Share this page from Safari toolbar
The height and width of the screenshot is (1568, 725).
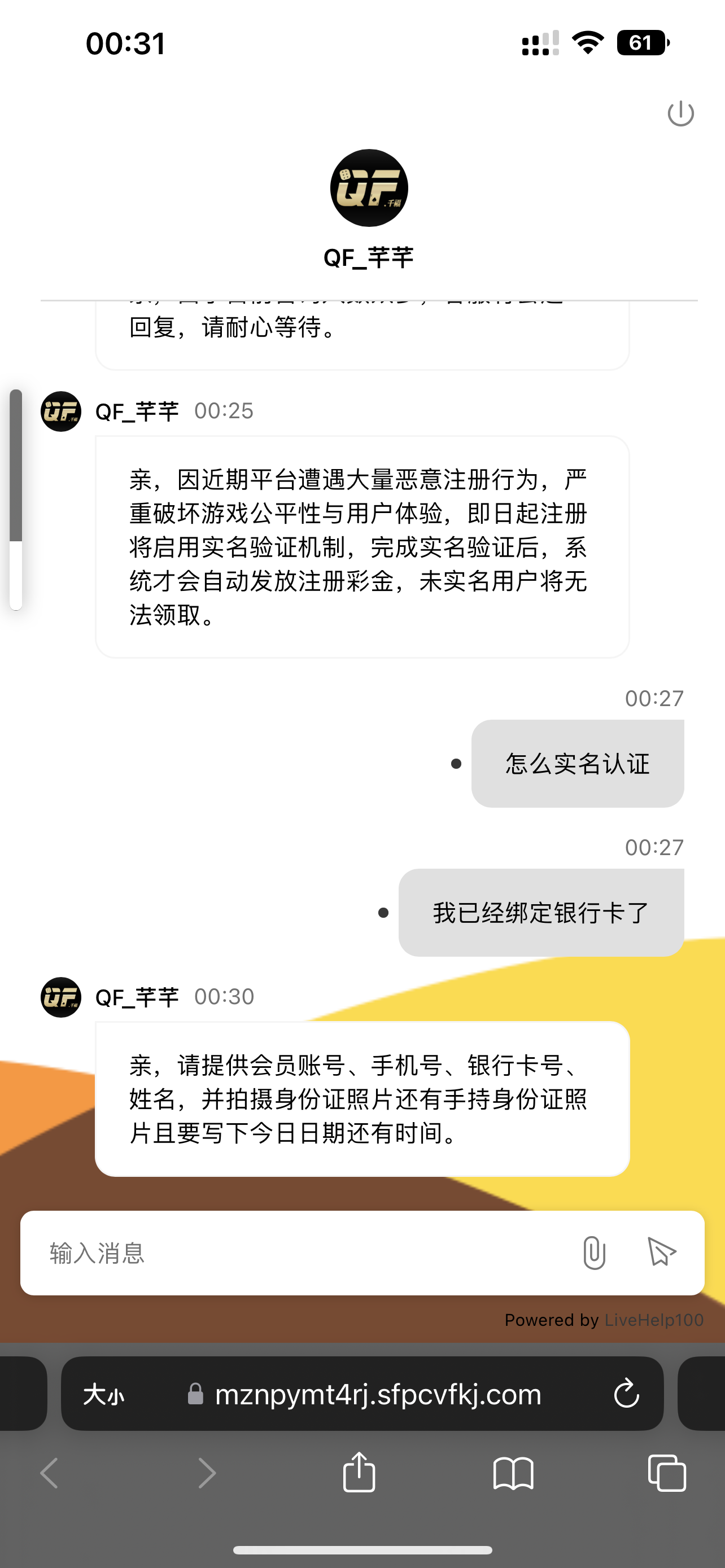point(359,1473)
